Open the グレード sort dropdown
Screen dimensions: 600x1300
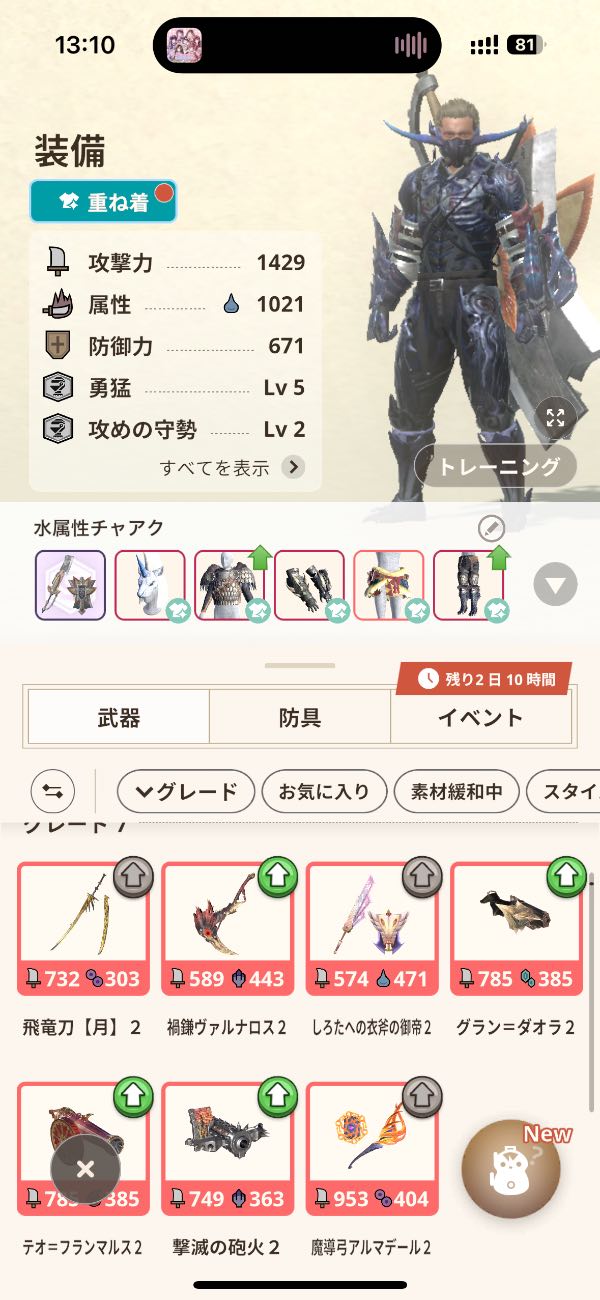(185, 792)
